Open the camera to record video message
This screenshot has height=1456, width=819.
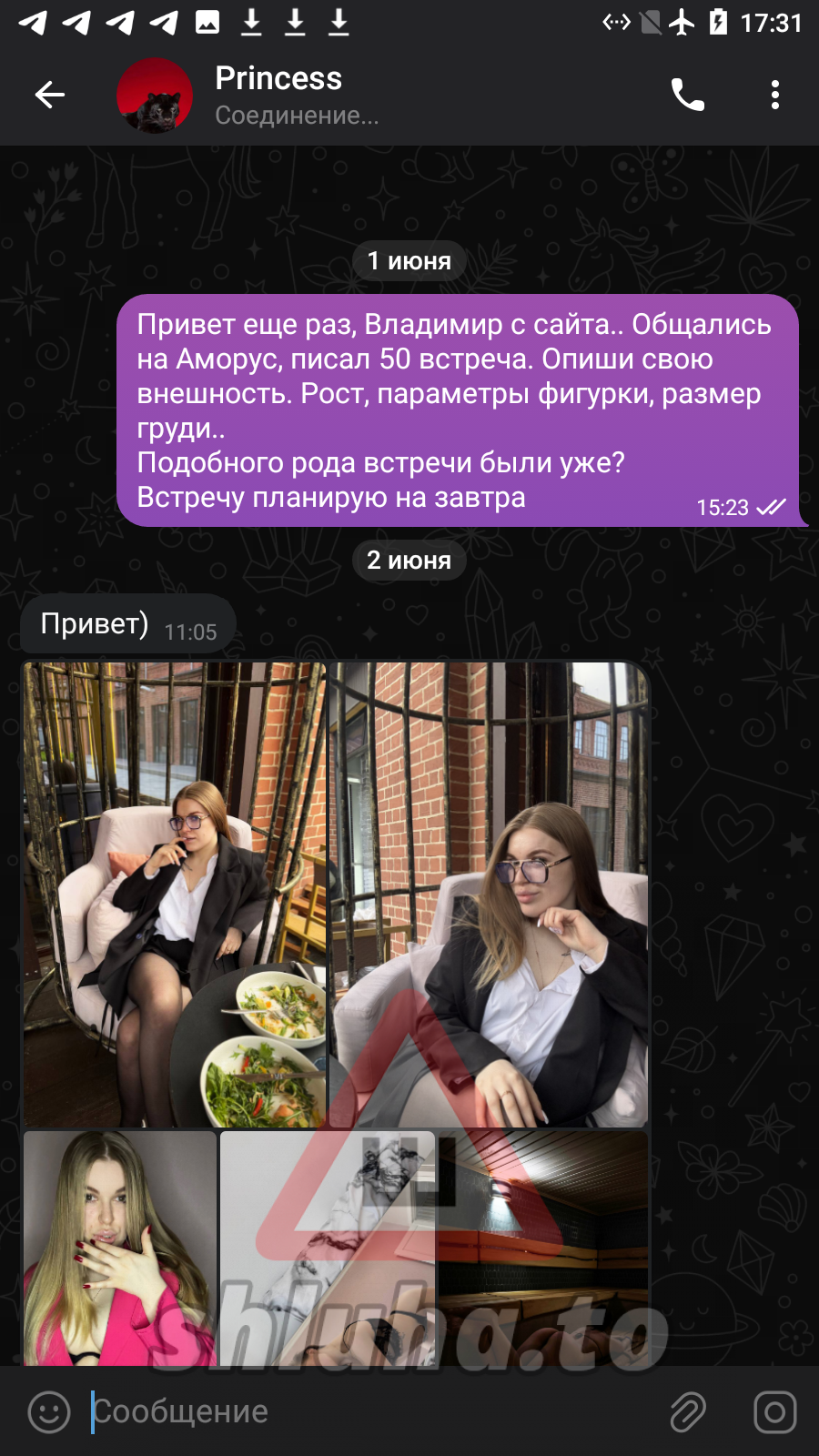[x=774, y=1411]
